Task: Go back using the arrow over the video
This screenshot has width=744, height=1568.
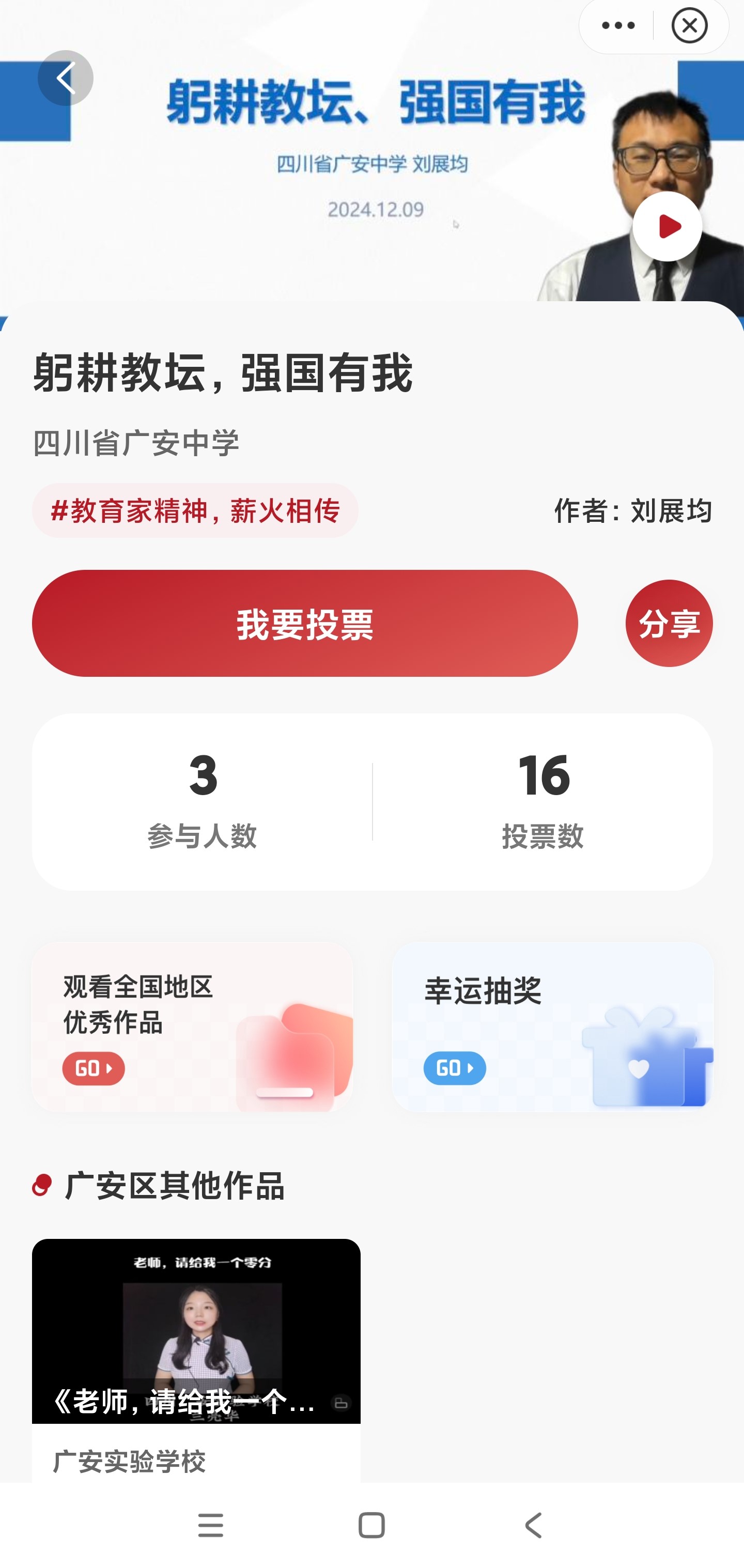Action: tap(65, 78)
